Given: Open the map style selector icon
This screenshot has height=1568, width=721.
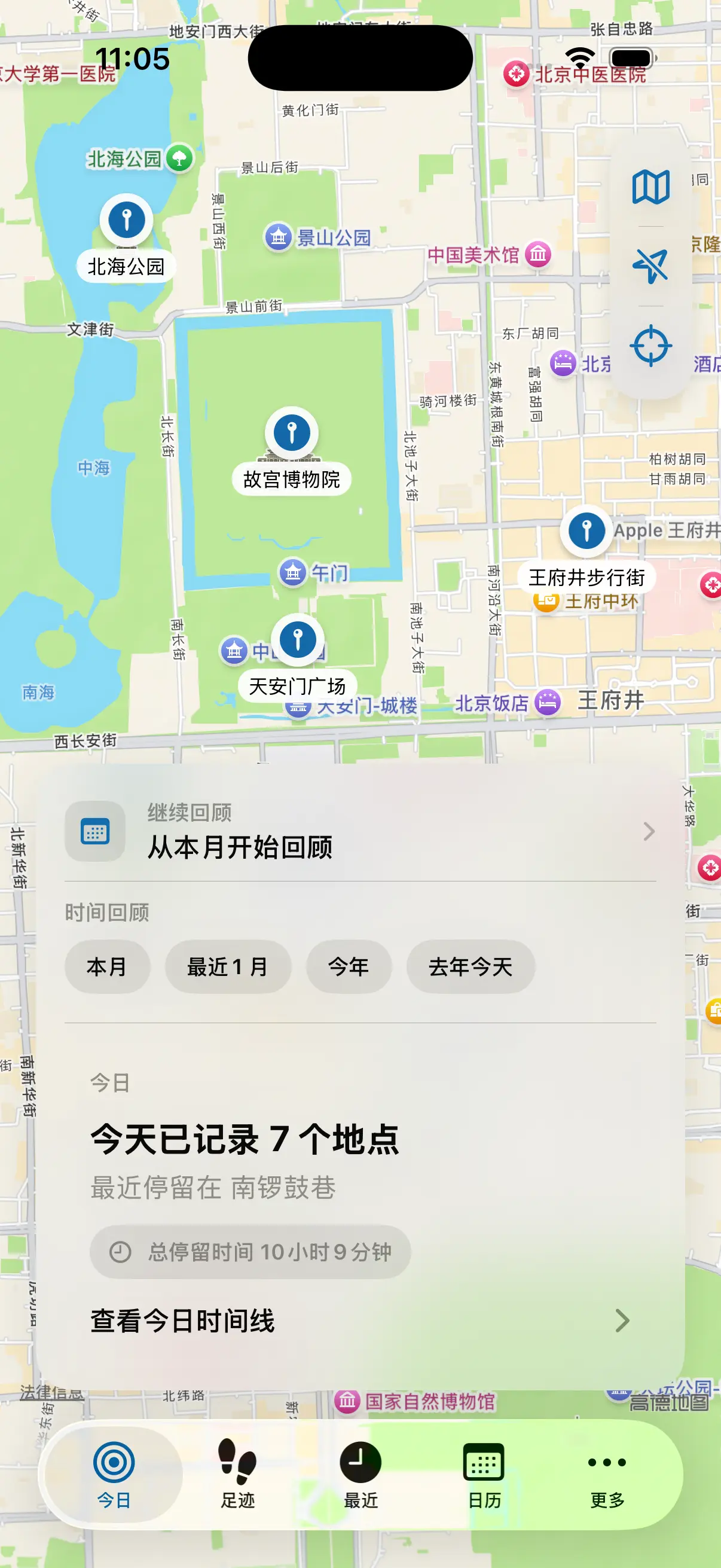Looking at the screenshot, I should [650, 187].
